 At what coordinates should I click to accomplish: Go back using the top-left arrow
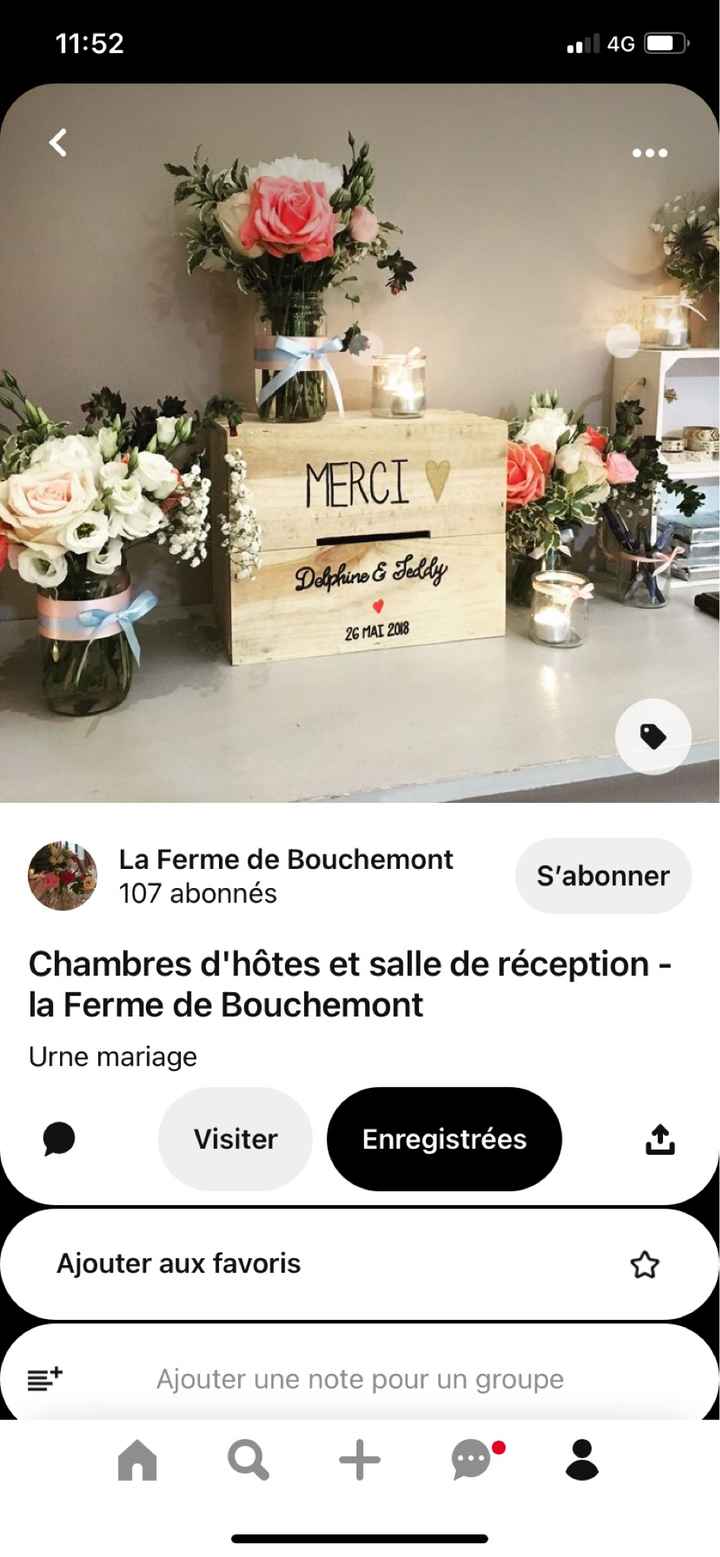59,143
